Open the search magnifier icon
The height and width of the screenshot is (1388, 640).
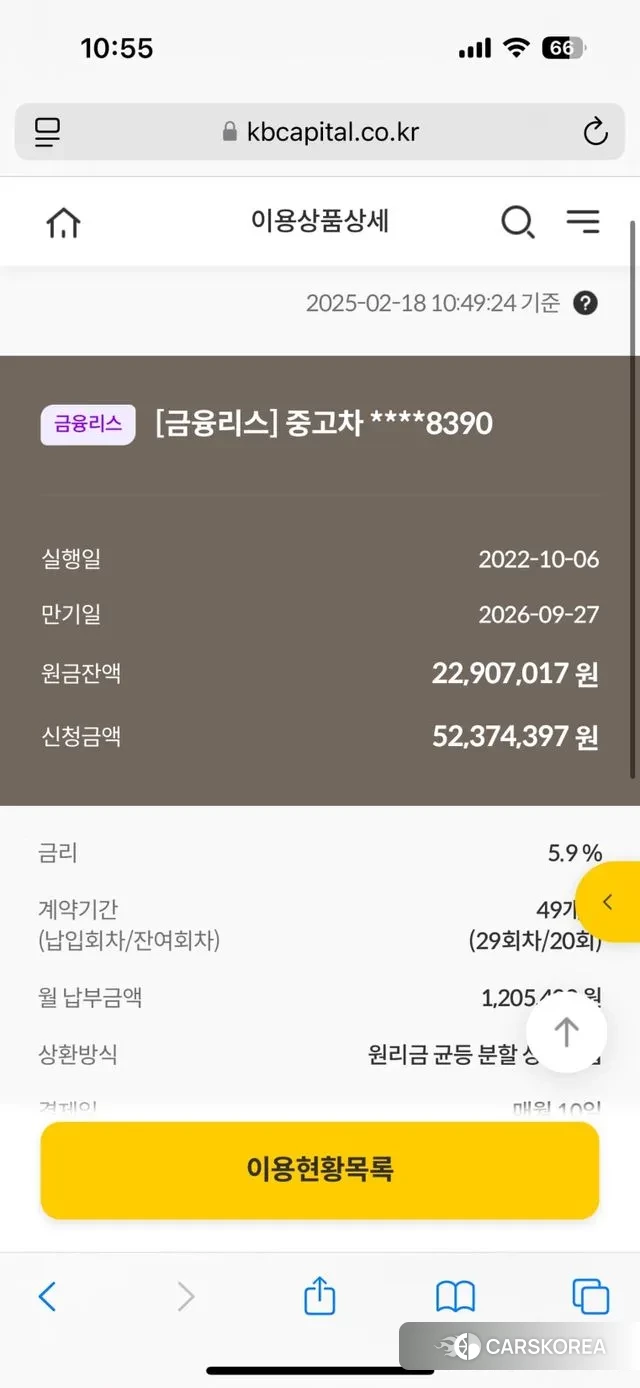coord(517,222)
